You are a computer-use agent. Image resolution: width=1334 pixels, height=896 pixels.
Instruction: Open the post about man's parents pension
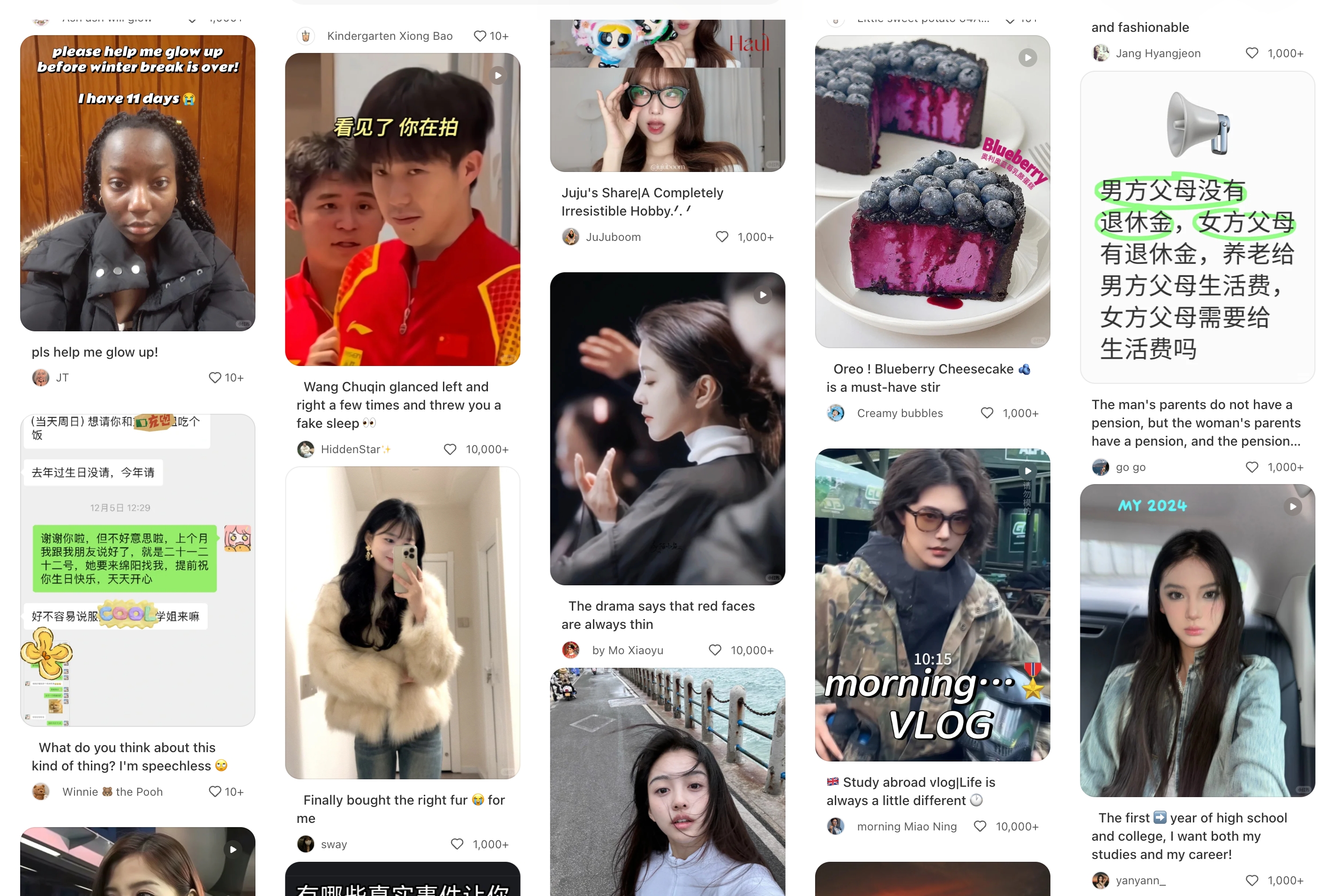click(x=1197, y=227)
